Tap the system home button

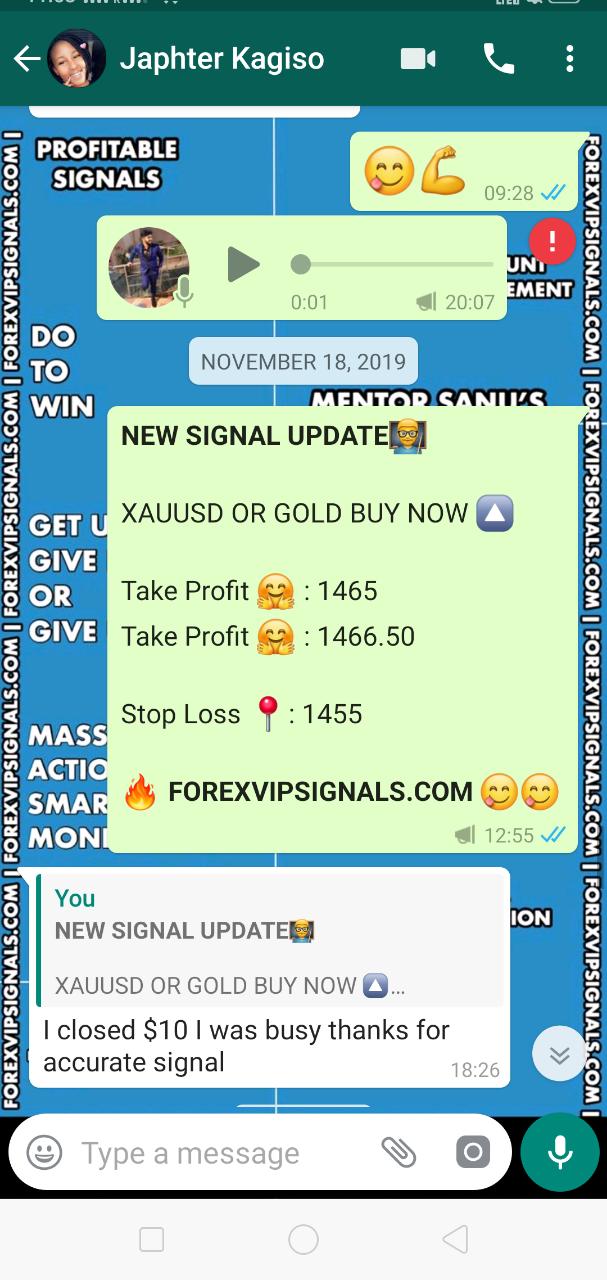click(303, 1240)
